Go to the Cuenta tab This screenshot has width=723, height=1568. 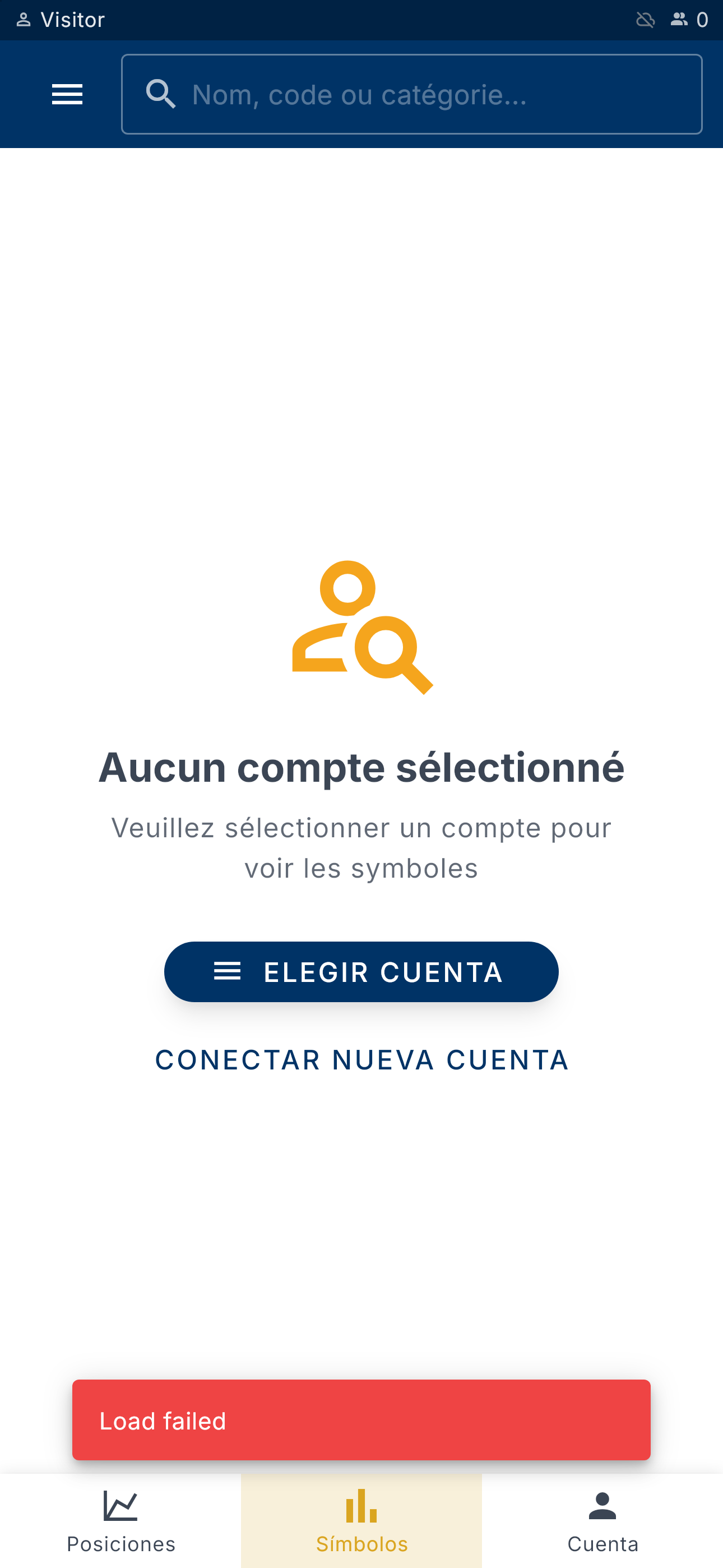602,1520
